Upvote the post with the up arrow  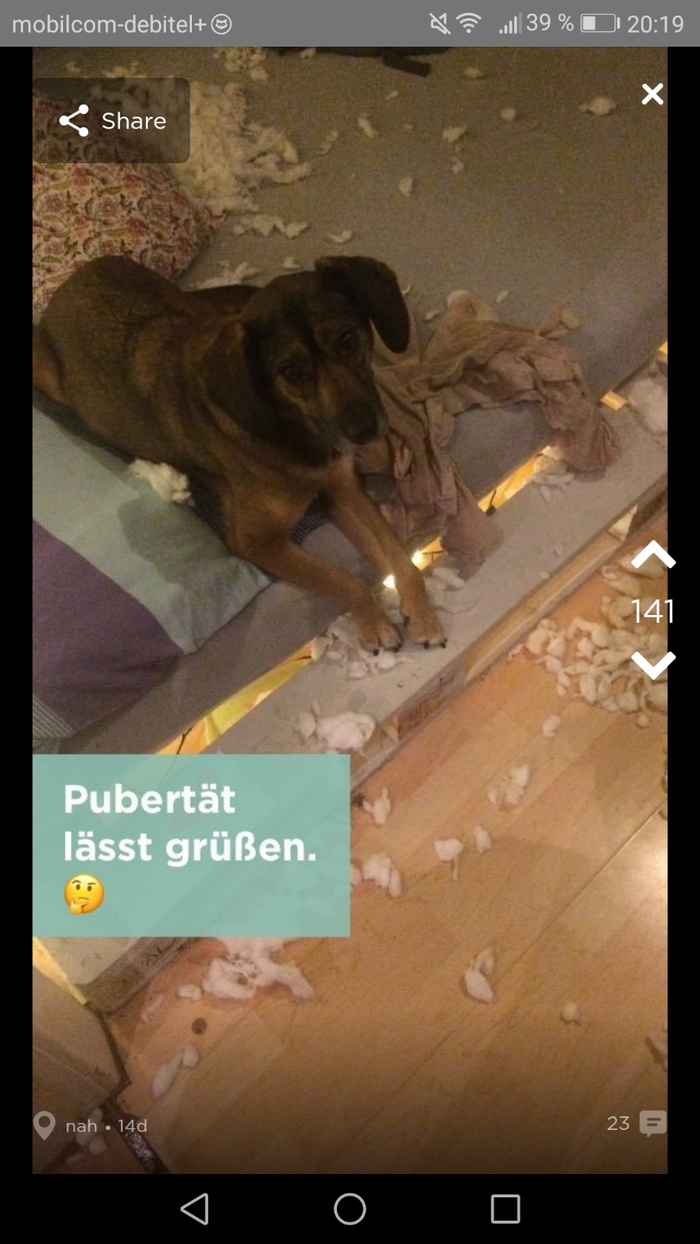point(653,557)
